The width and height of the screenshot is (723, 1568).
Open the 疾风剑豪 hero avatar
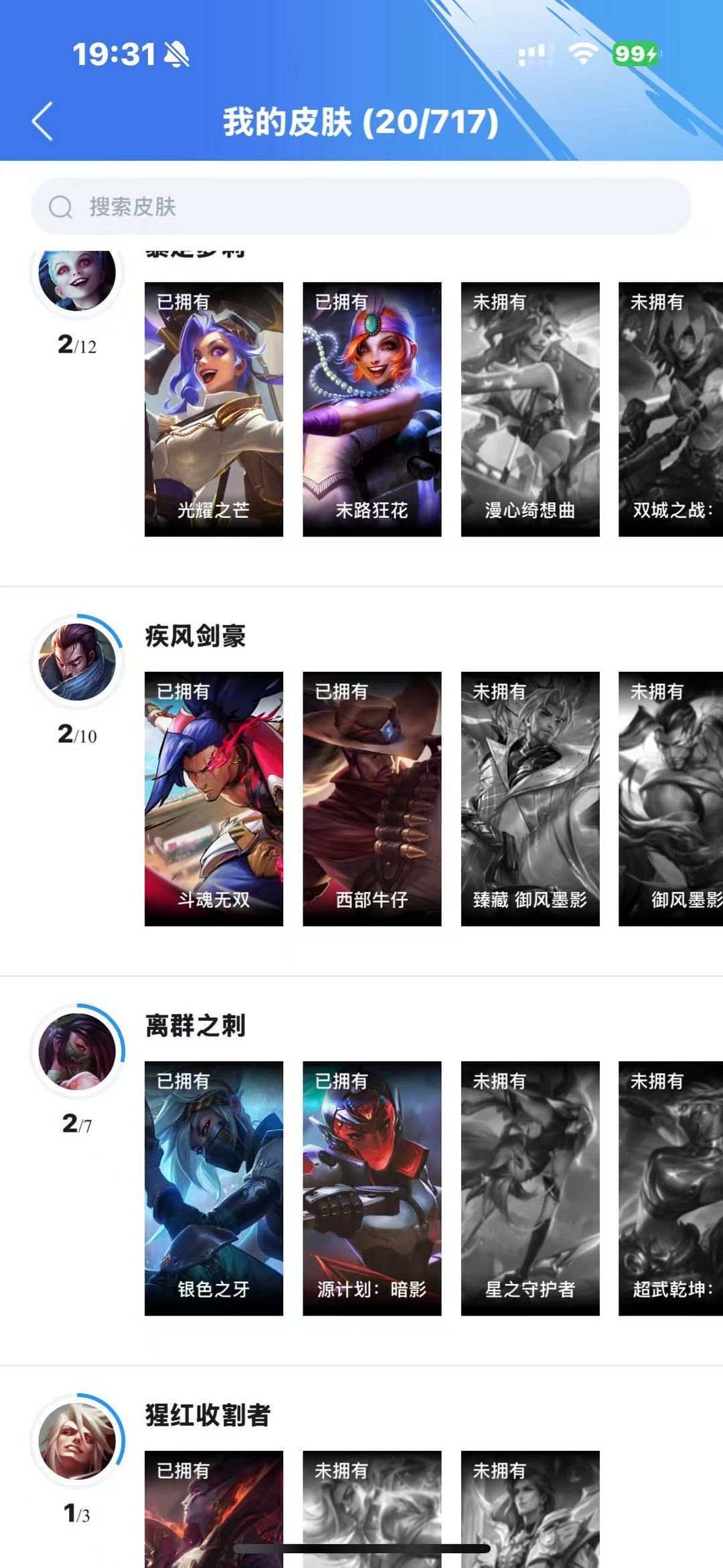tap(77, 662)
